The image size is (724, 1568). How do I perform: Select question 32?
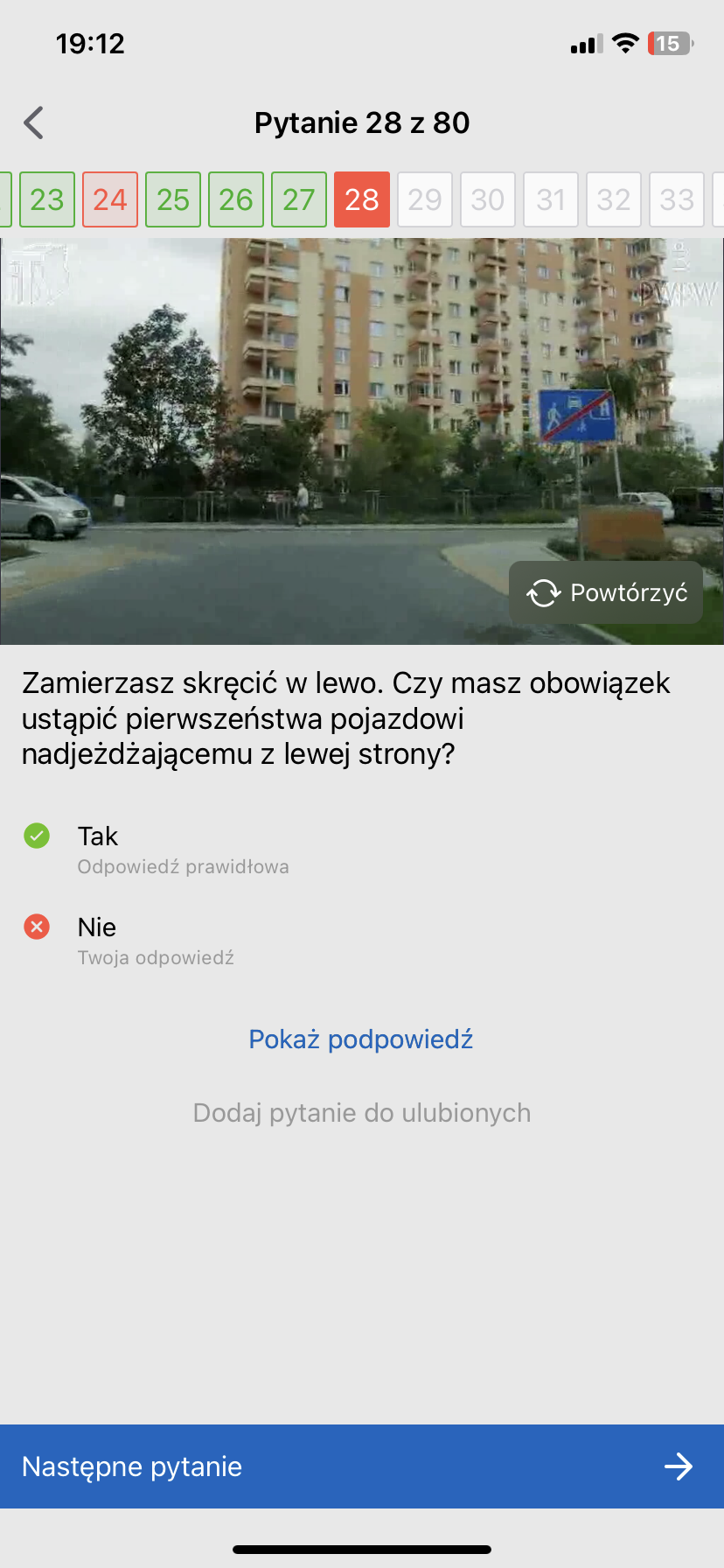point(614,199)
